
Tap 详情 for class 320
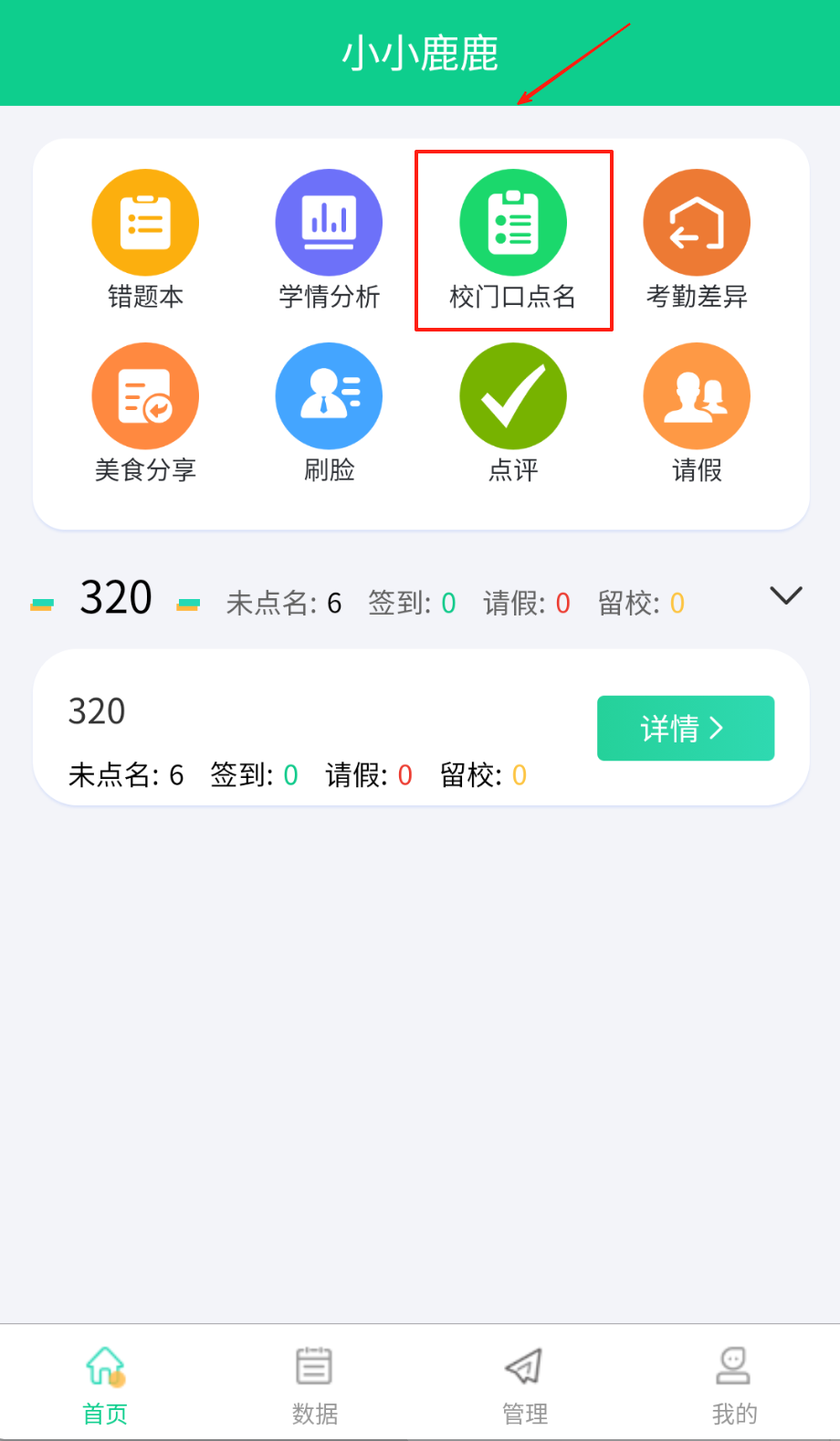[685, 728]
